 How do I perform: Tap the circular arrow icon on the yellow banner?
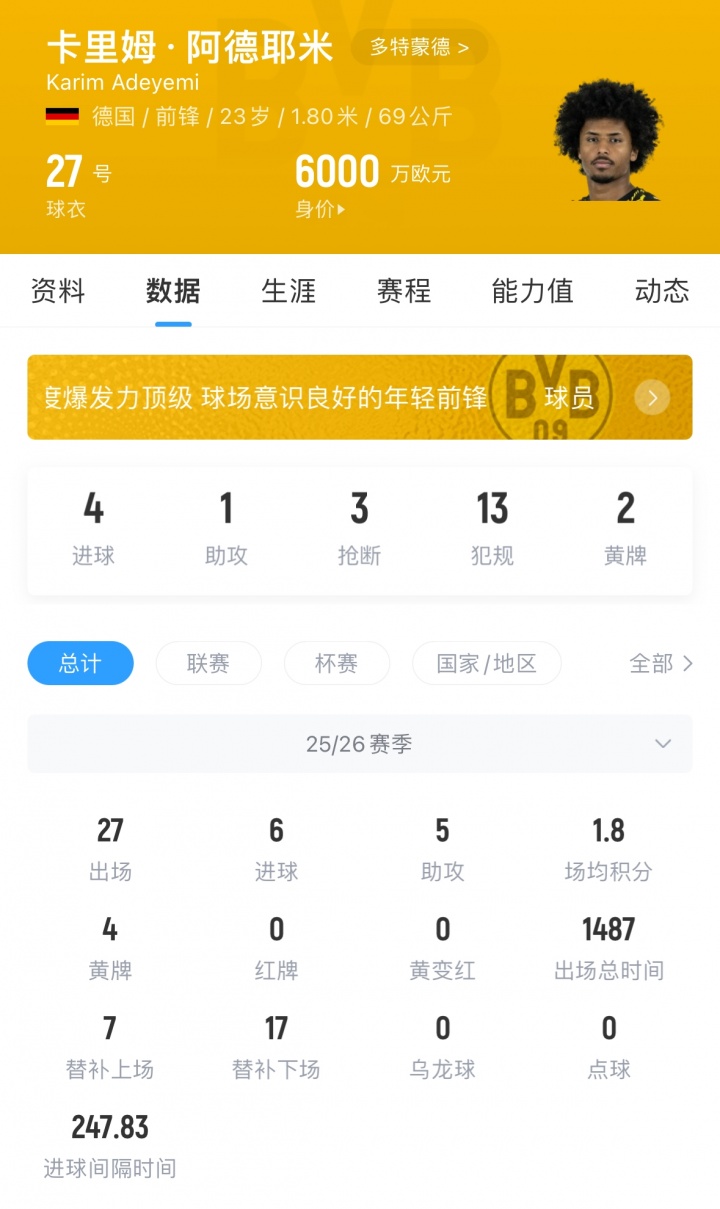[652, 397]
